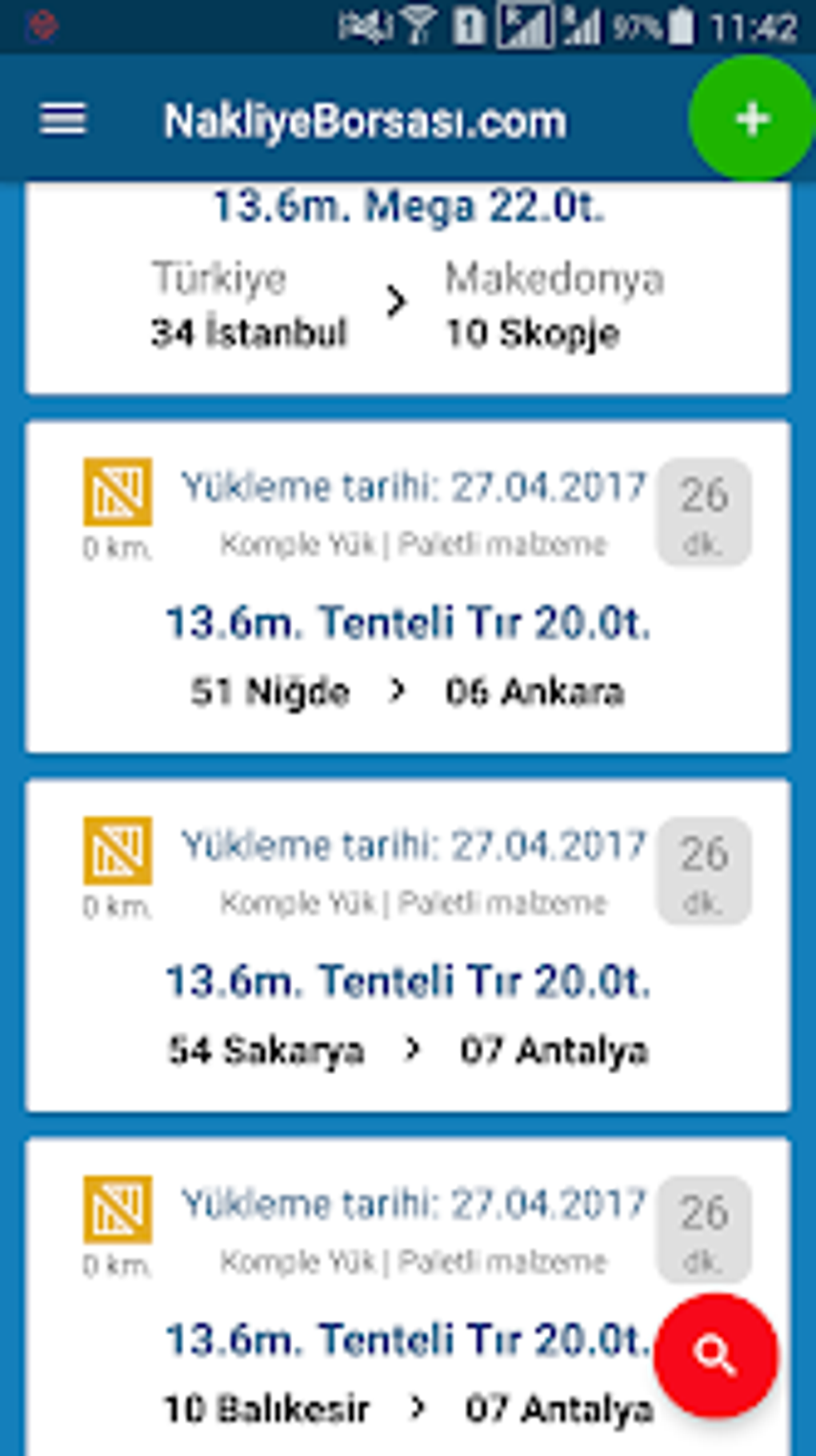This screenshot has height=1456, width=816.
Task: Open the red search button
Action: [715, 1356]
